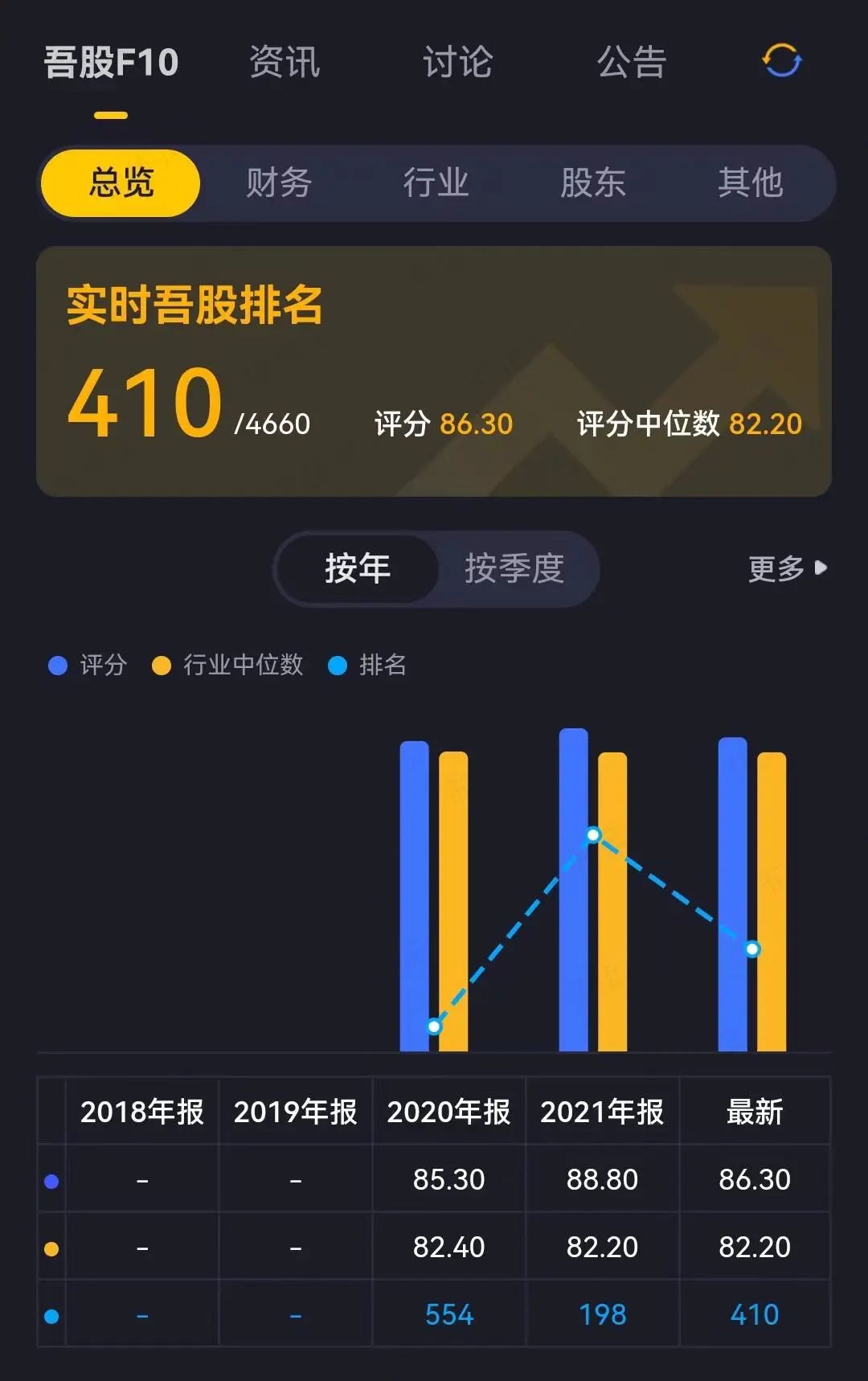This screenshot has height=1381, width=868.
Task: Switch chart to 按季度
Action: [514, 568]
